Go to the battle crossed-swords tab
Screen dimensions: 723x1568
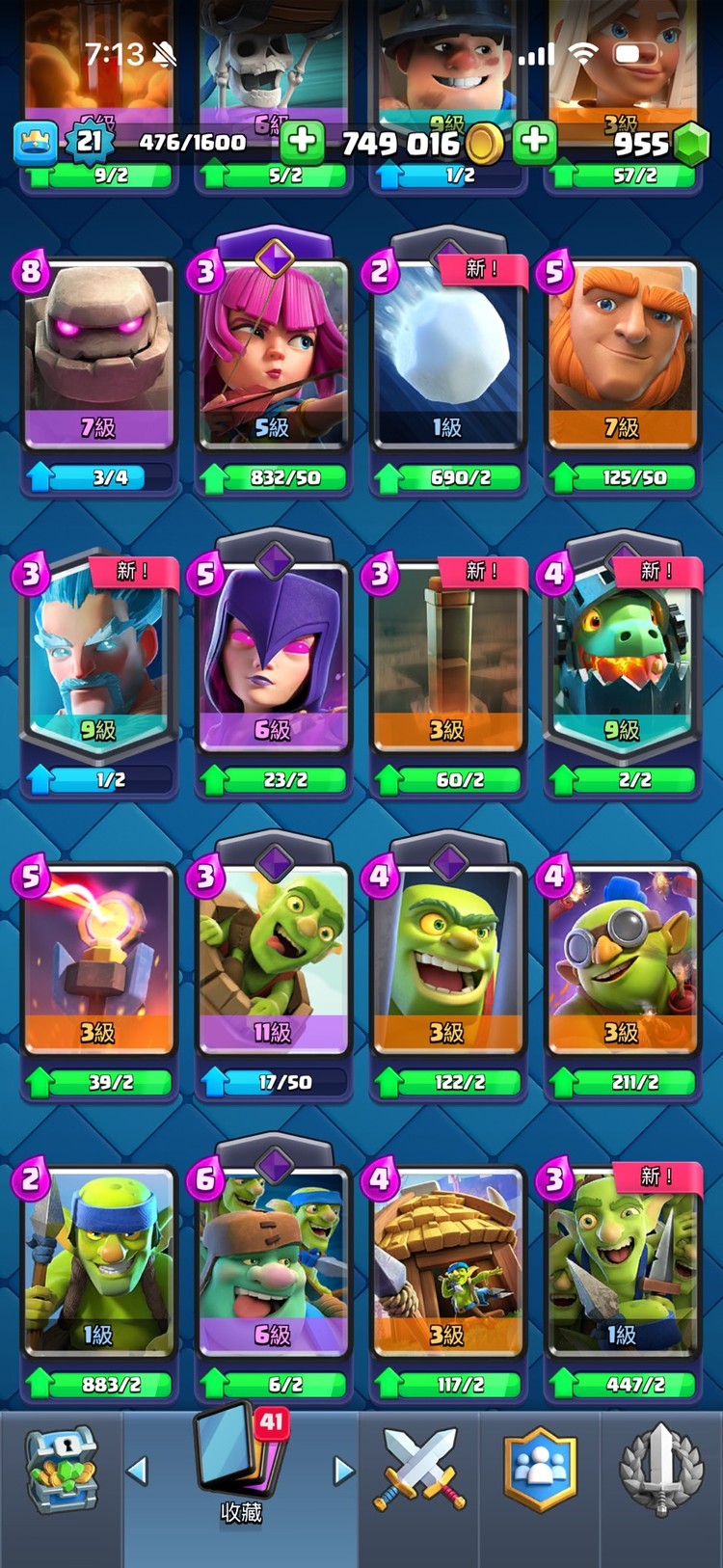[419, 1471]
